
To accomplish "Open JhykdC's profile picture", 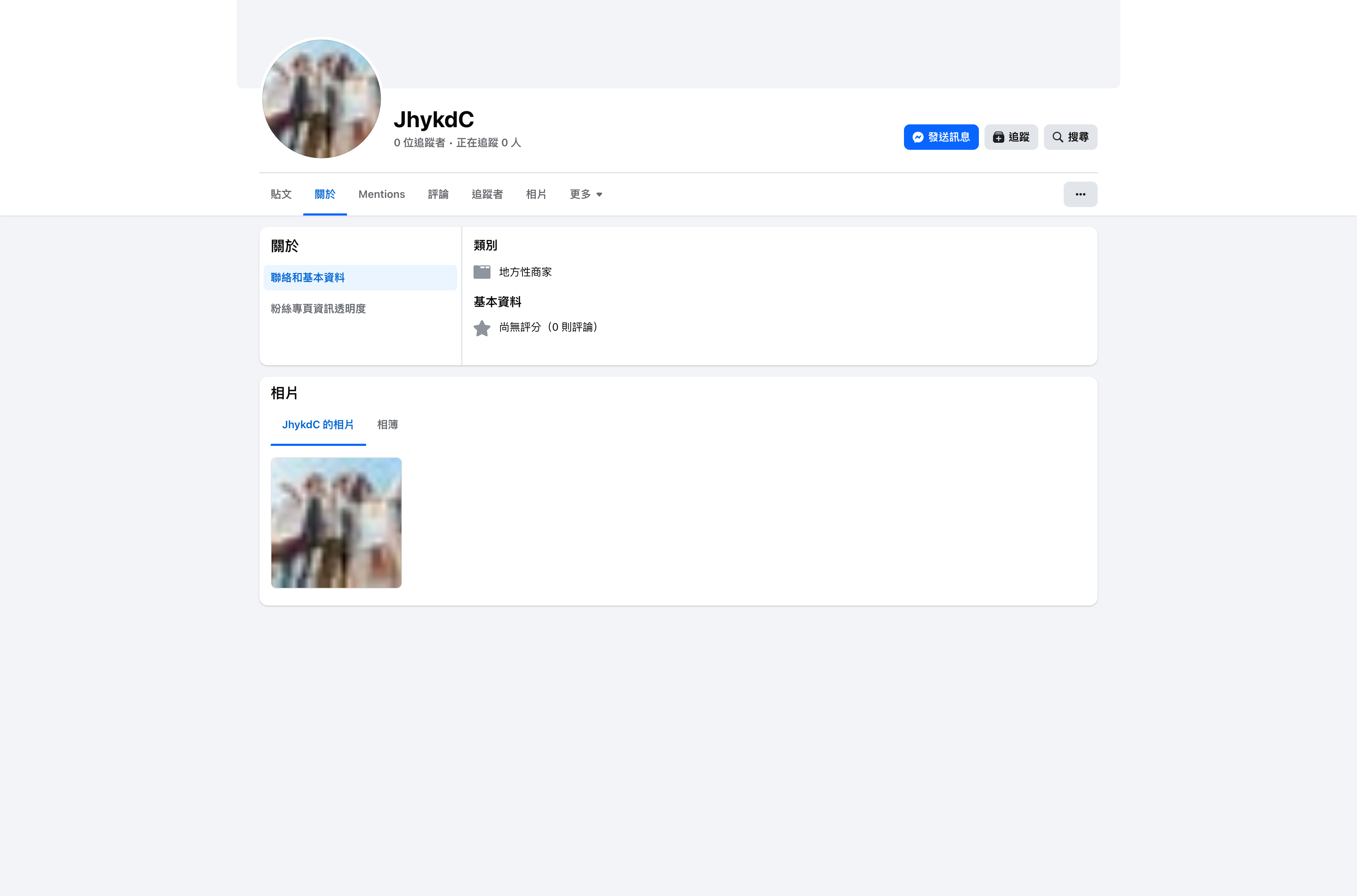I will point(321,99).
